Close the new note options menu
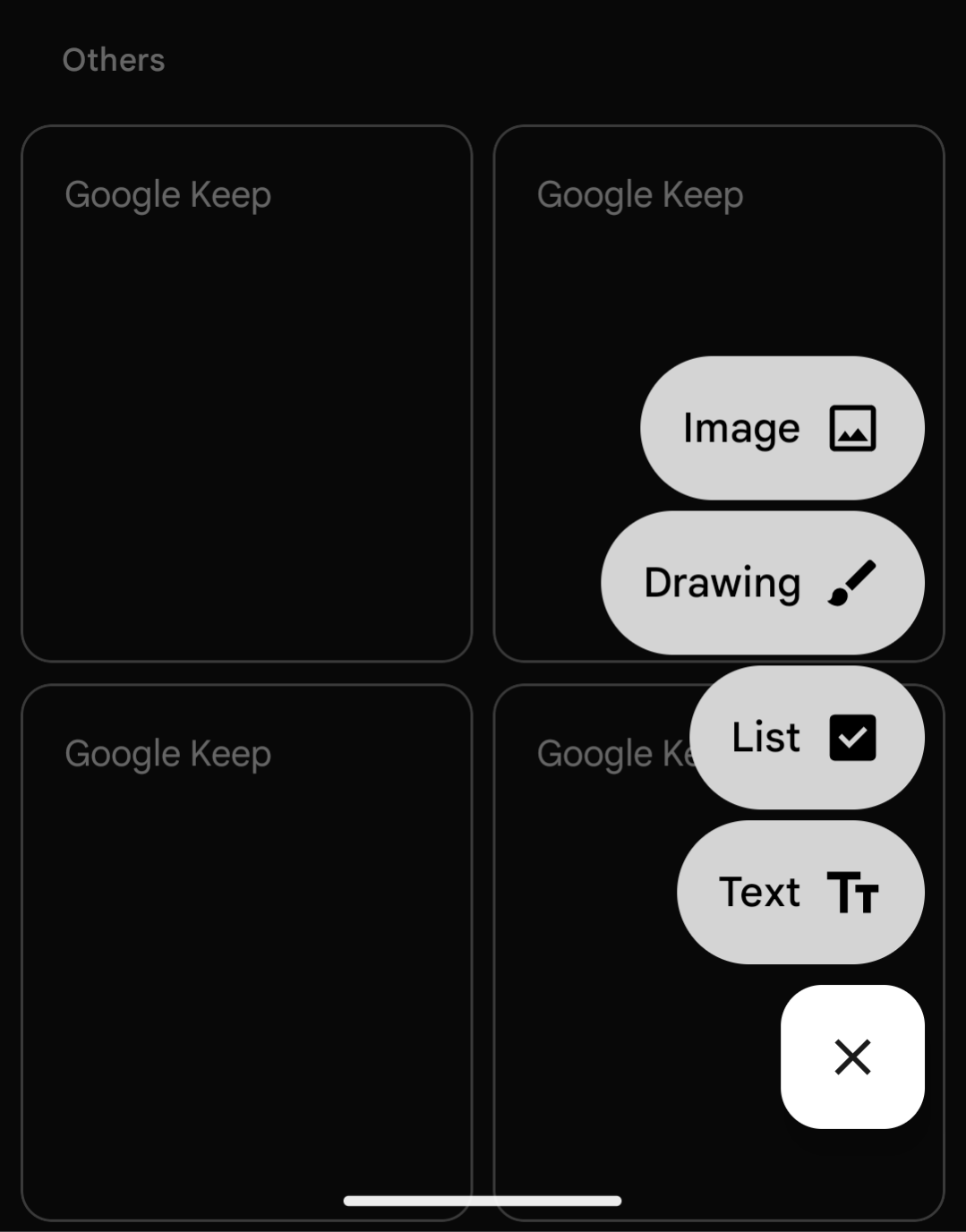 click(x=851, y=1057)
